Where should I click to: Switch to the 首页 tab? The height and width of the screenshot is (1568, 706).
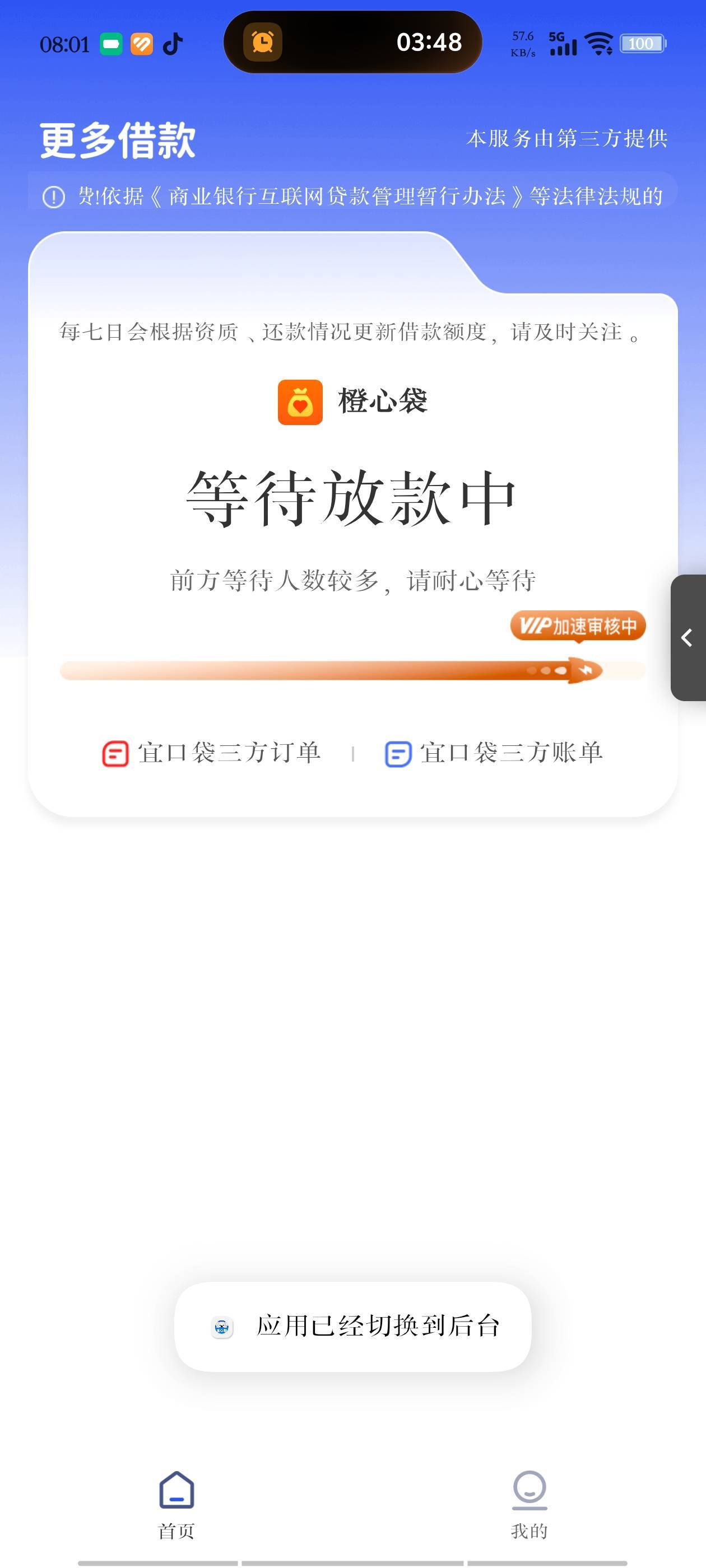176,1504
